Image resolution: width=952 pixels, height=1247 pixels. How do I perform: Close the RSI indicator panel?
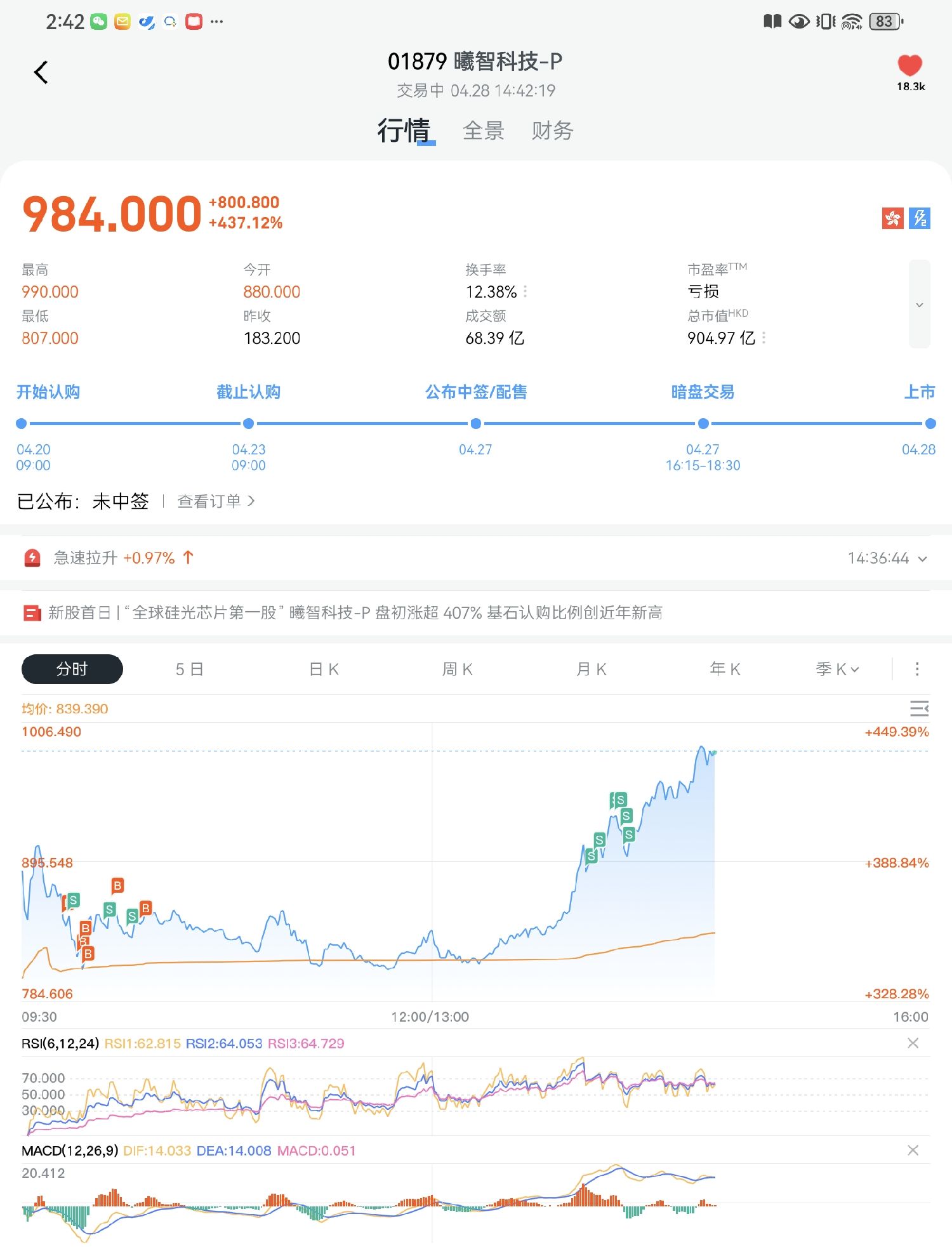(x=913, y=1043)
